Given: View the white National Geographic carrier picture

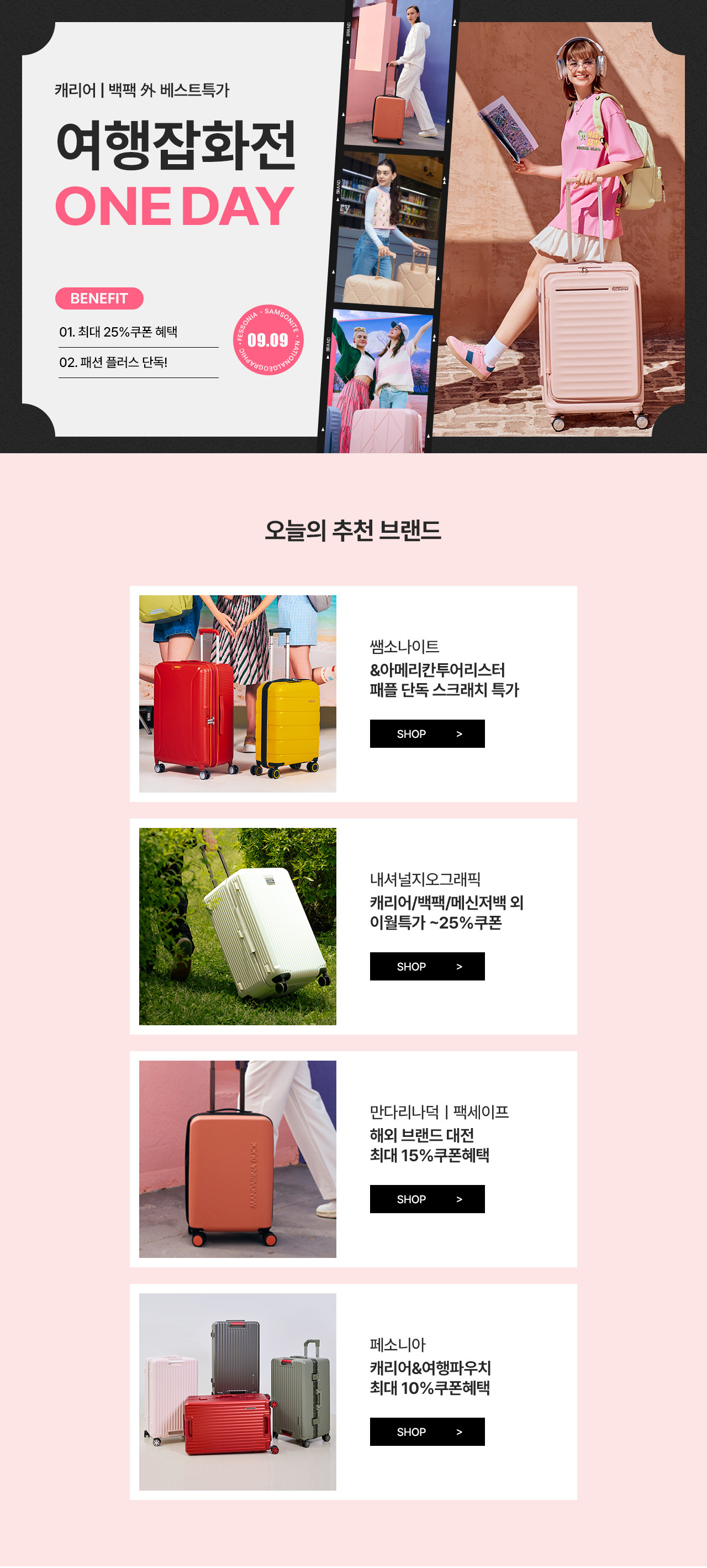Looking at the screenshot, I should pyautogui.click(x=238, y=926).
